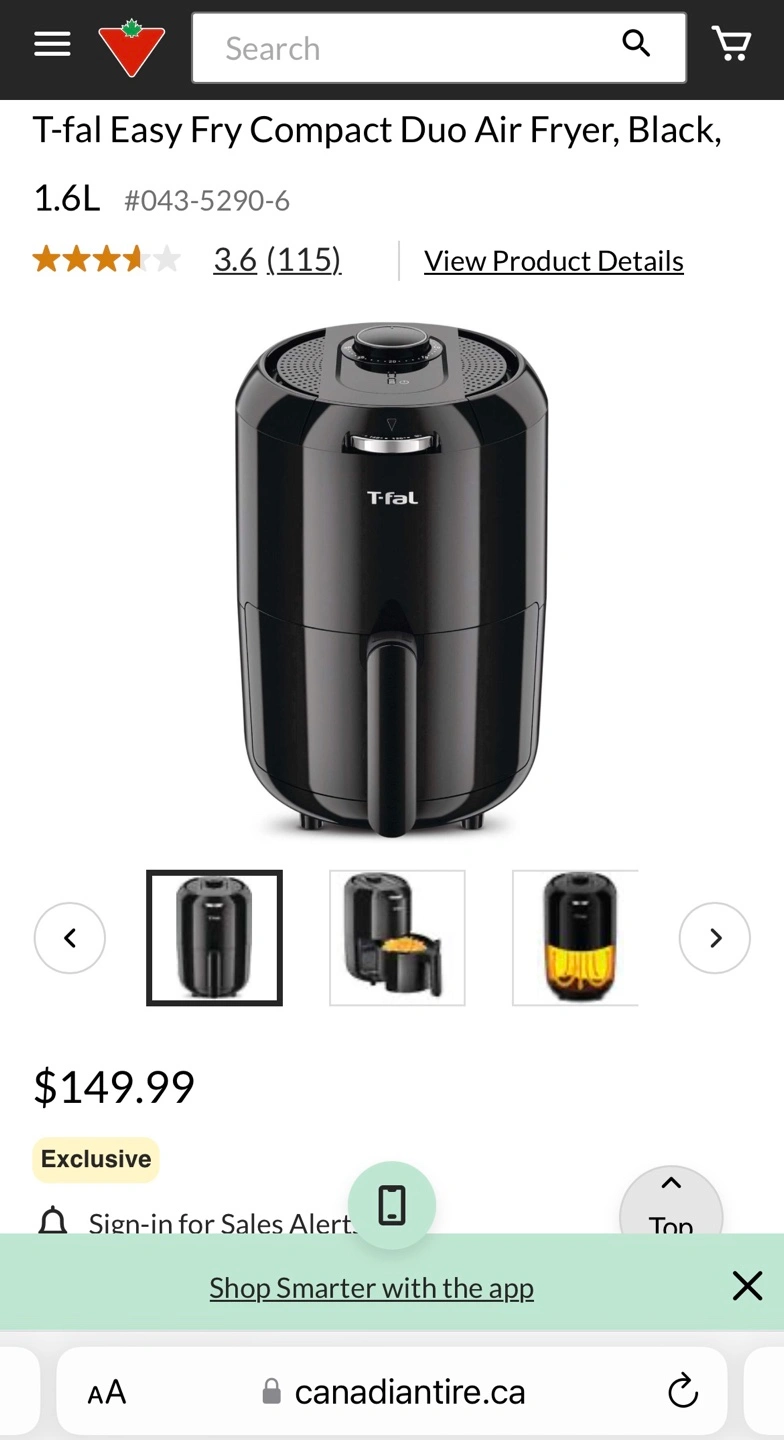Select thumbnail showing open basket with fries
784x1440 pixels.
(x=397, y=938)
